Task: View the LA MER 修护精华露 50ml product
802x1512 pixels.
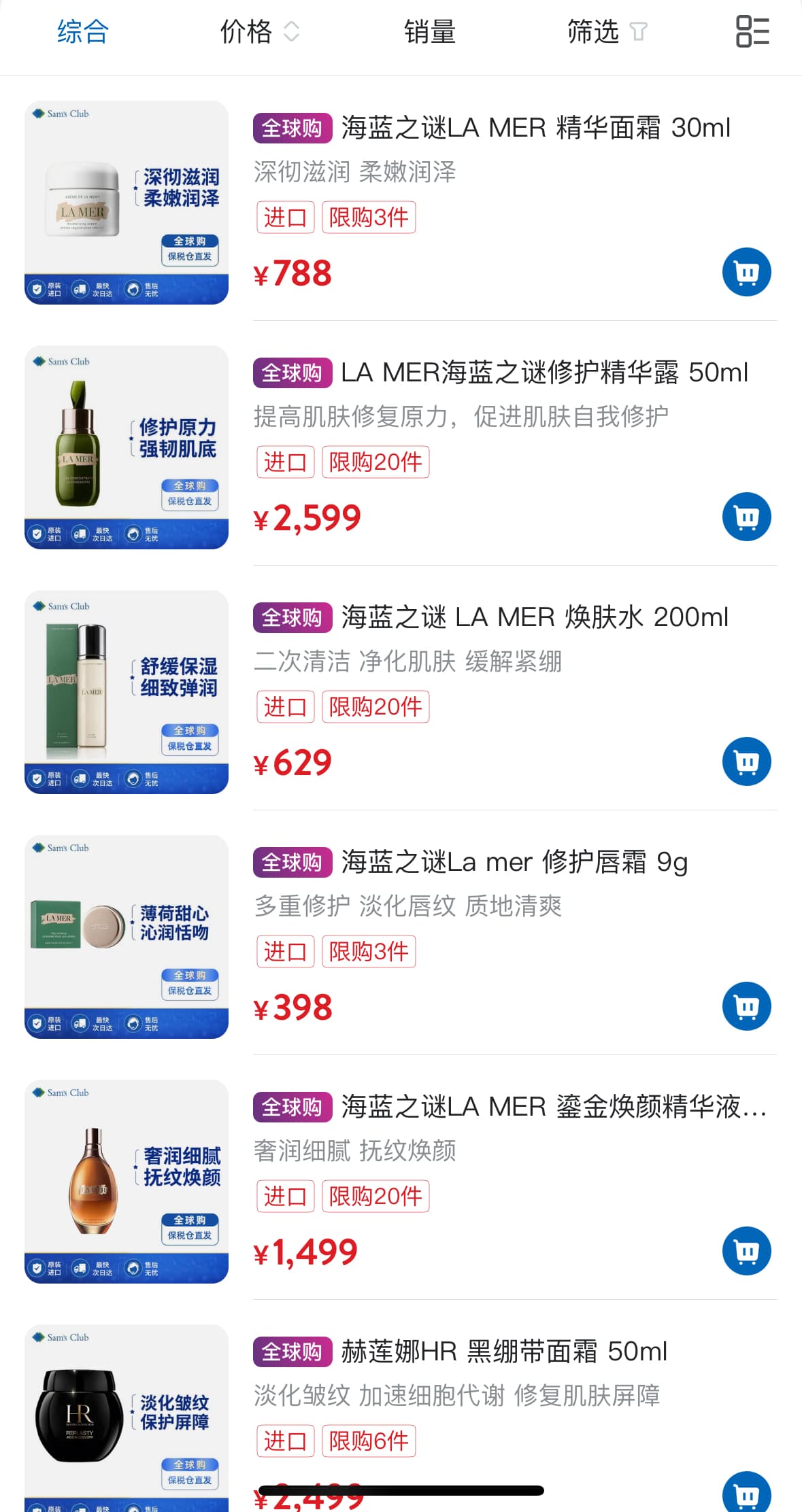Action: point(544,373)
